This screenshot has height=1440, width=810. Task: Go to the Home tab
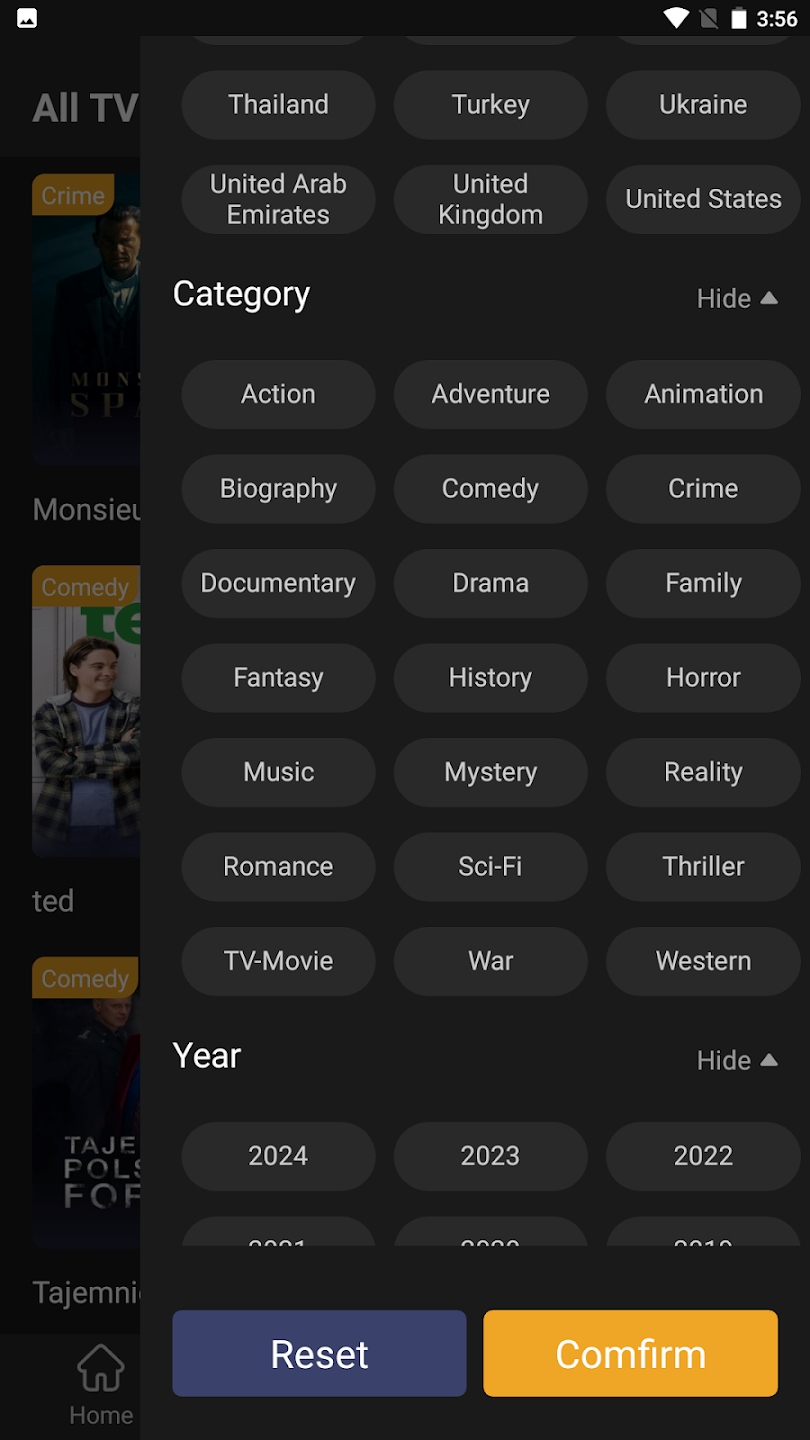click(101, 1387)
